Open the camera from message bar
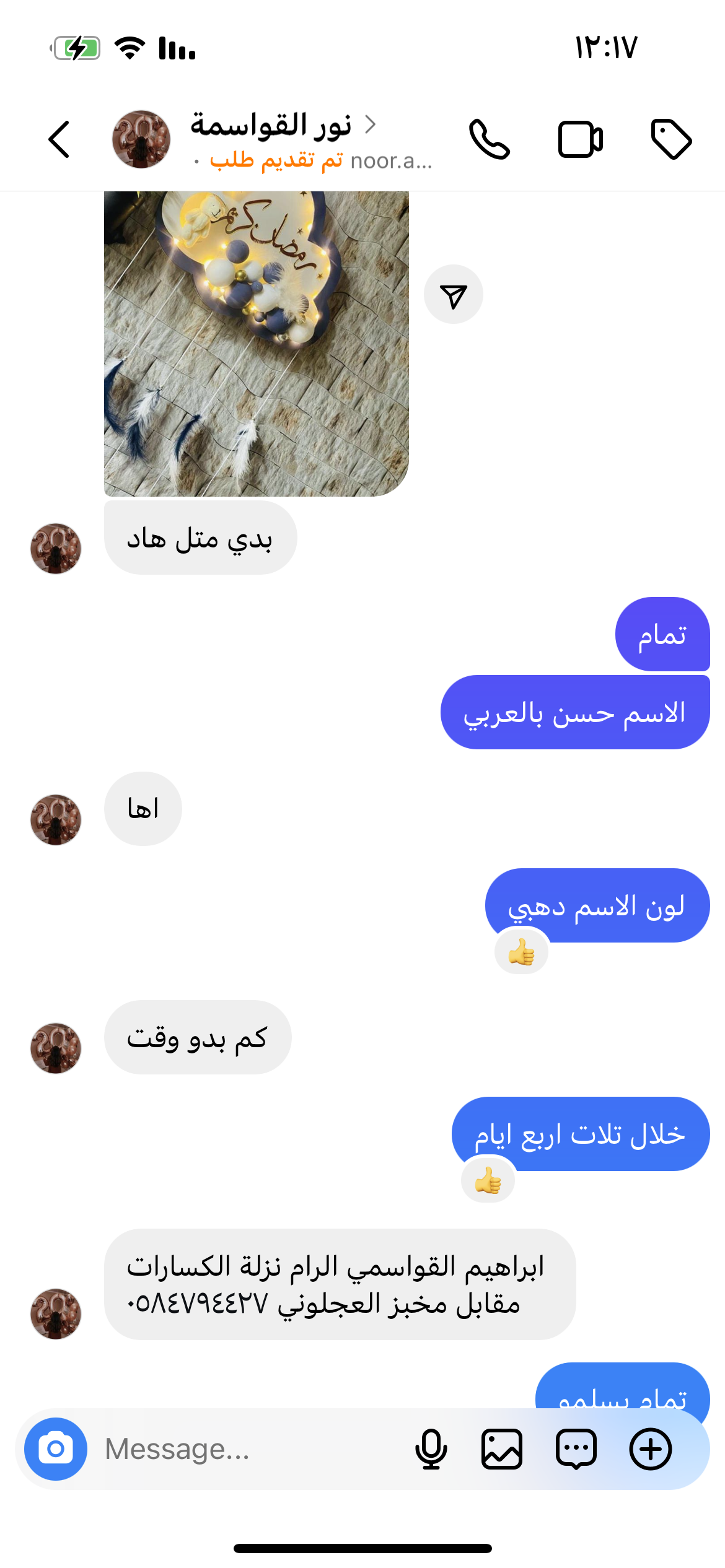This screenshot has width=725, height=1568. pos(56,1449)
